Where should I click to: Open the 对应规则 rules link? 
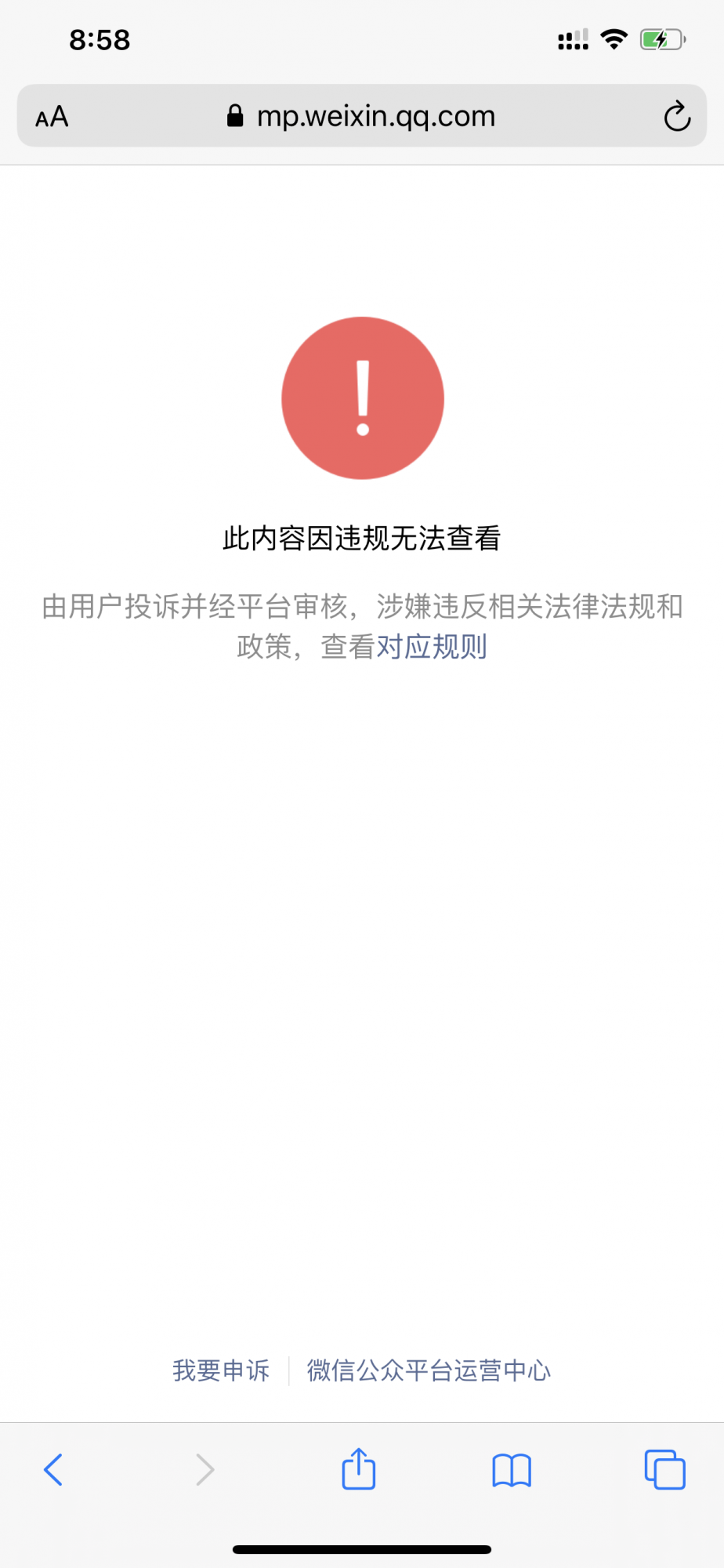pyautogui.click(x=432, y=647)
